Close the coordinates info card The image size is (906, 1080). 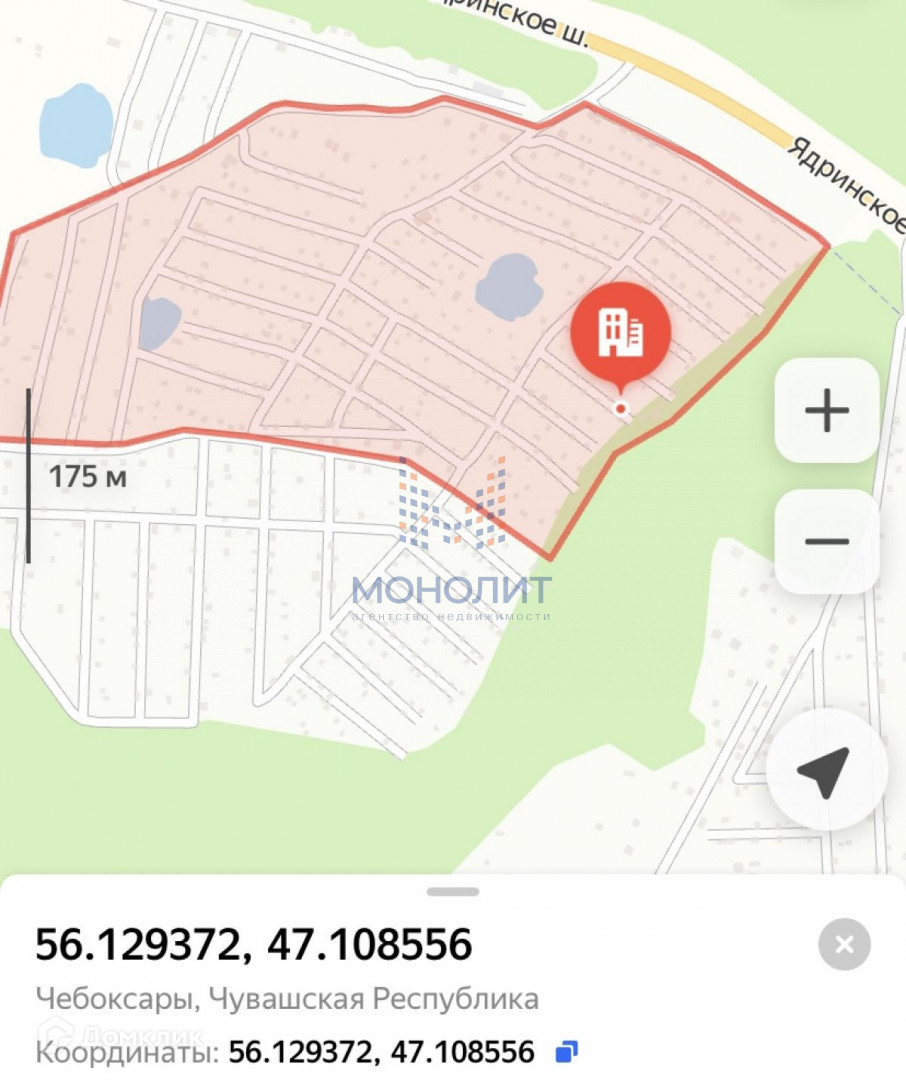844,944
